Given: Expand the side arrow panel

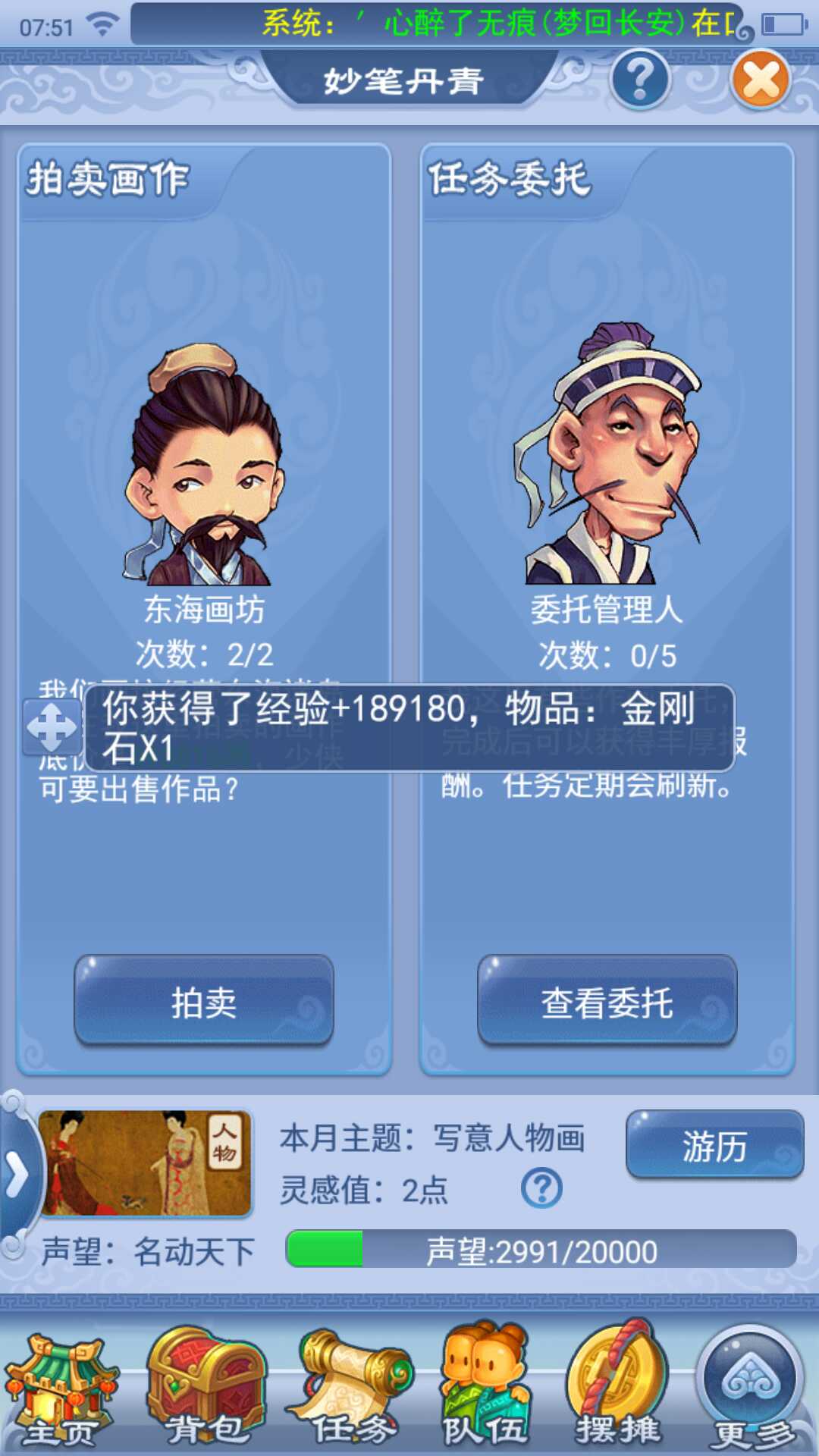Looking at the screenshot, I should click(17, 1175).
